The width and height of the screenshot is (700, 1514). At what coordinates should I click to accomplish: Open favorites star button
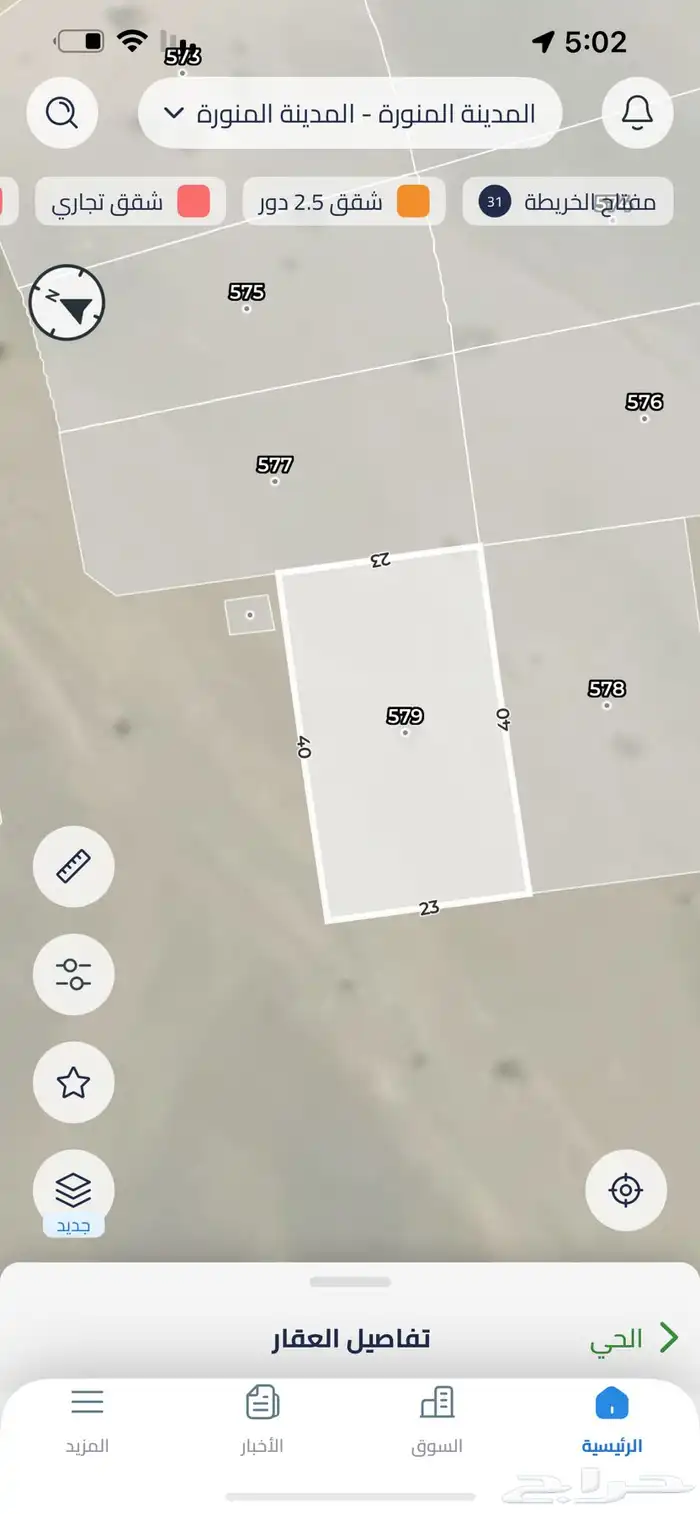(x=73, y=1082)
